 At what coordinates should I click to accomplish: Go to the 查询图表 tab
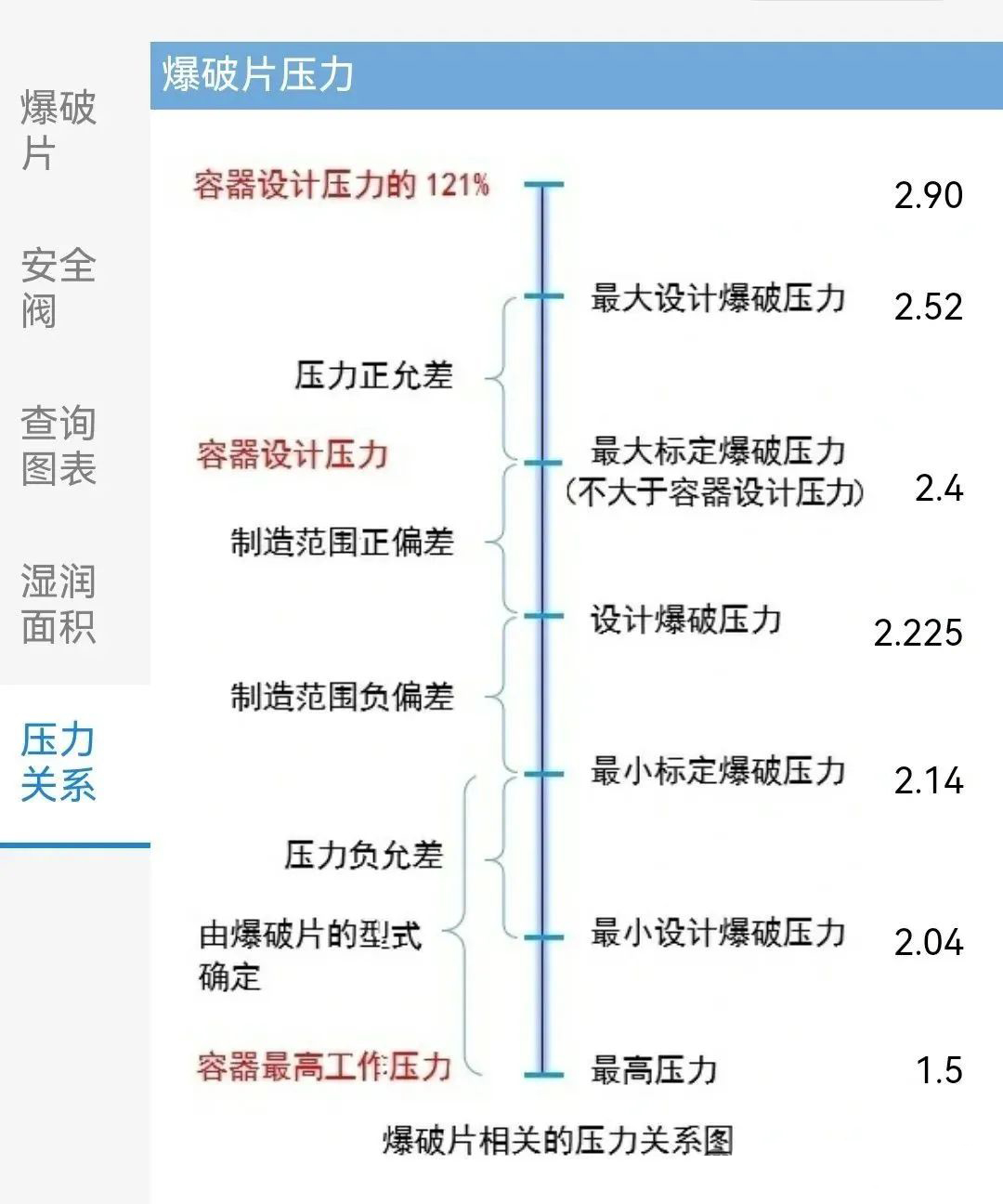point(59,446)
